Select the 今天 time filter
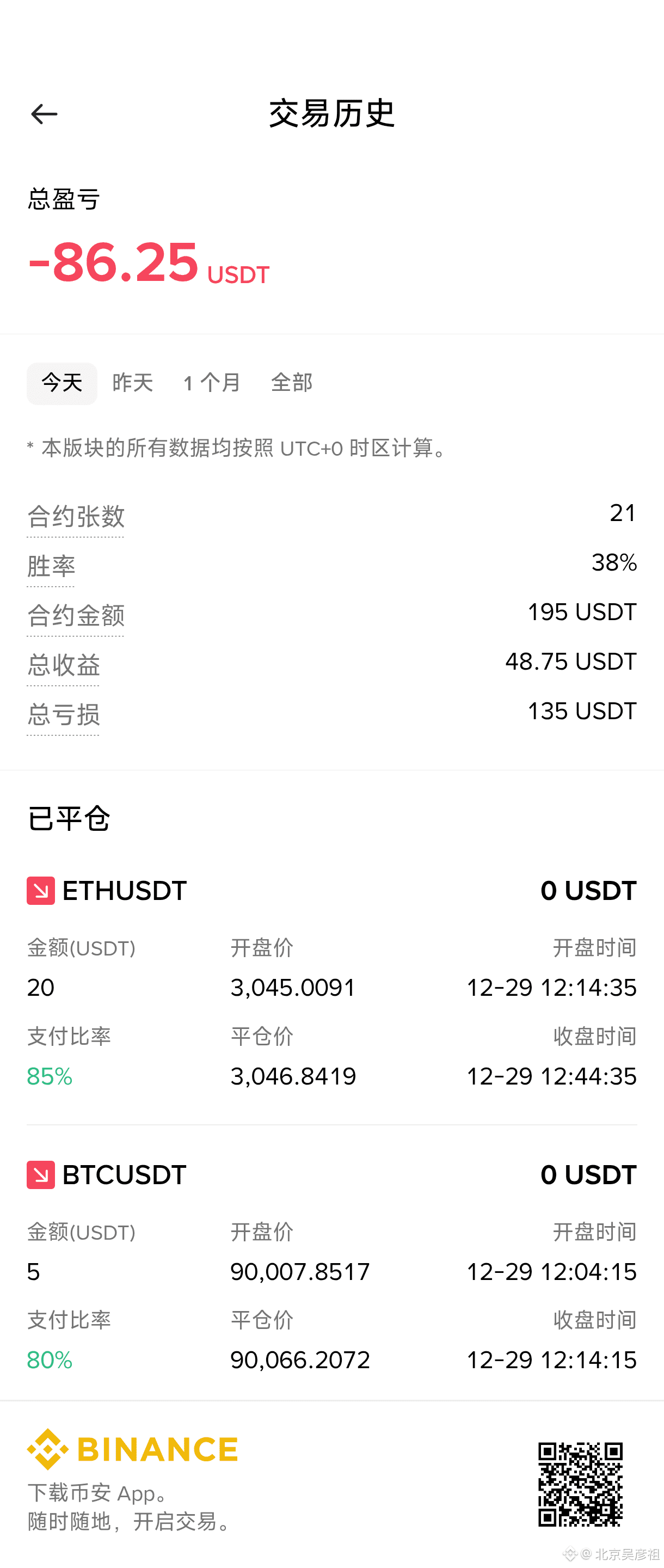Viewport: 664px width, 1568px height. click(62, 383)
